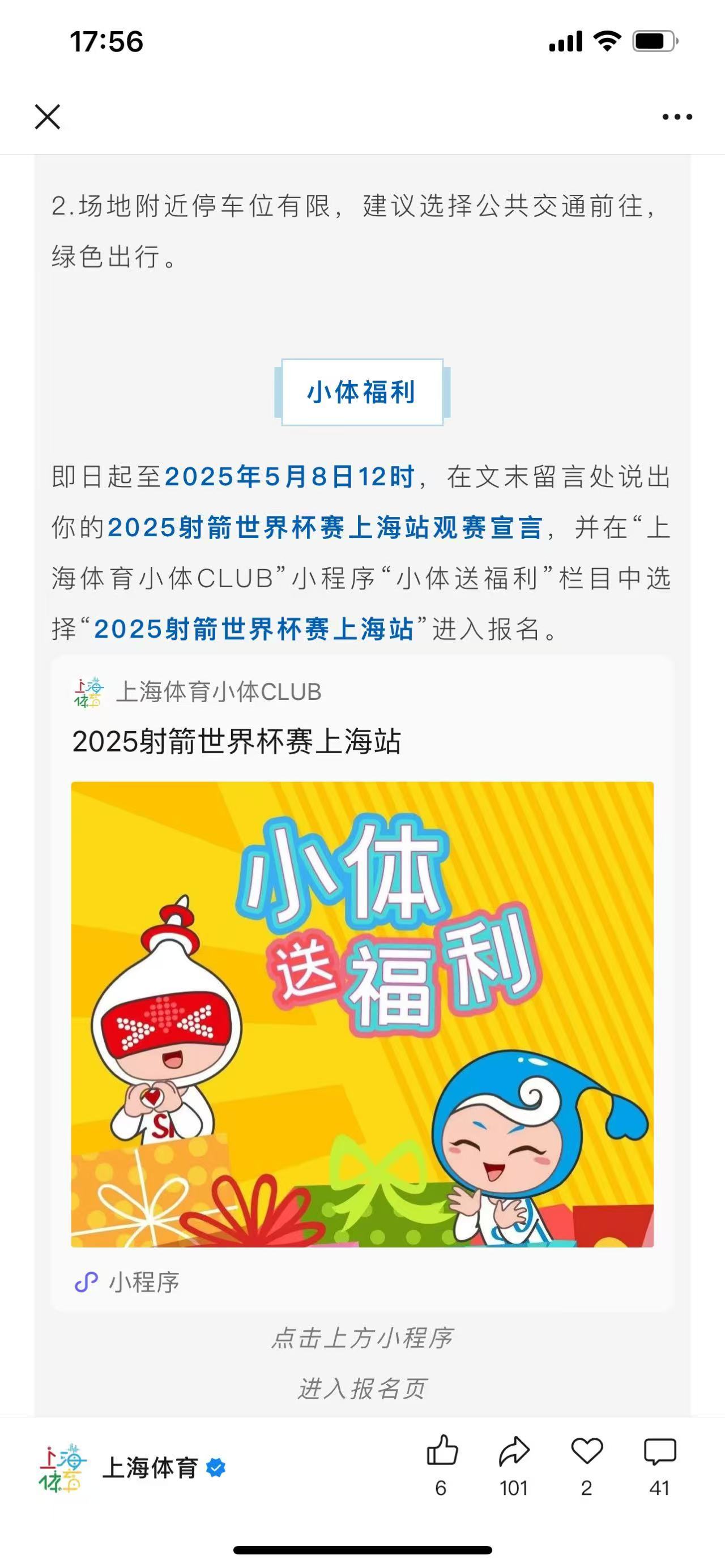The image size is (725, 1568).
Task: Close the article page
Action: coord(48,117)
